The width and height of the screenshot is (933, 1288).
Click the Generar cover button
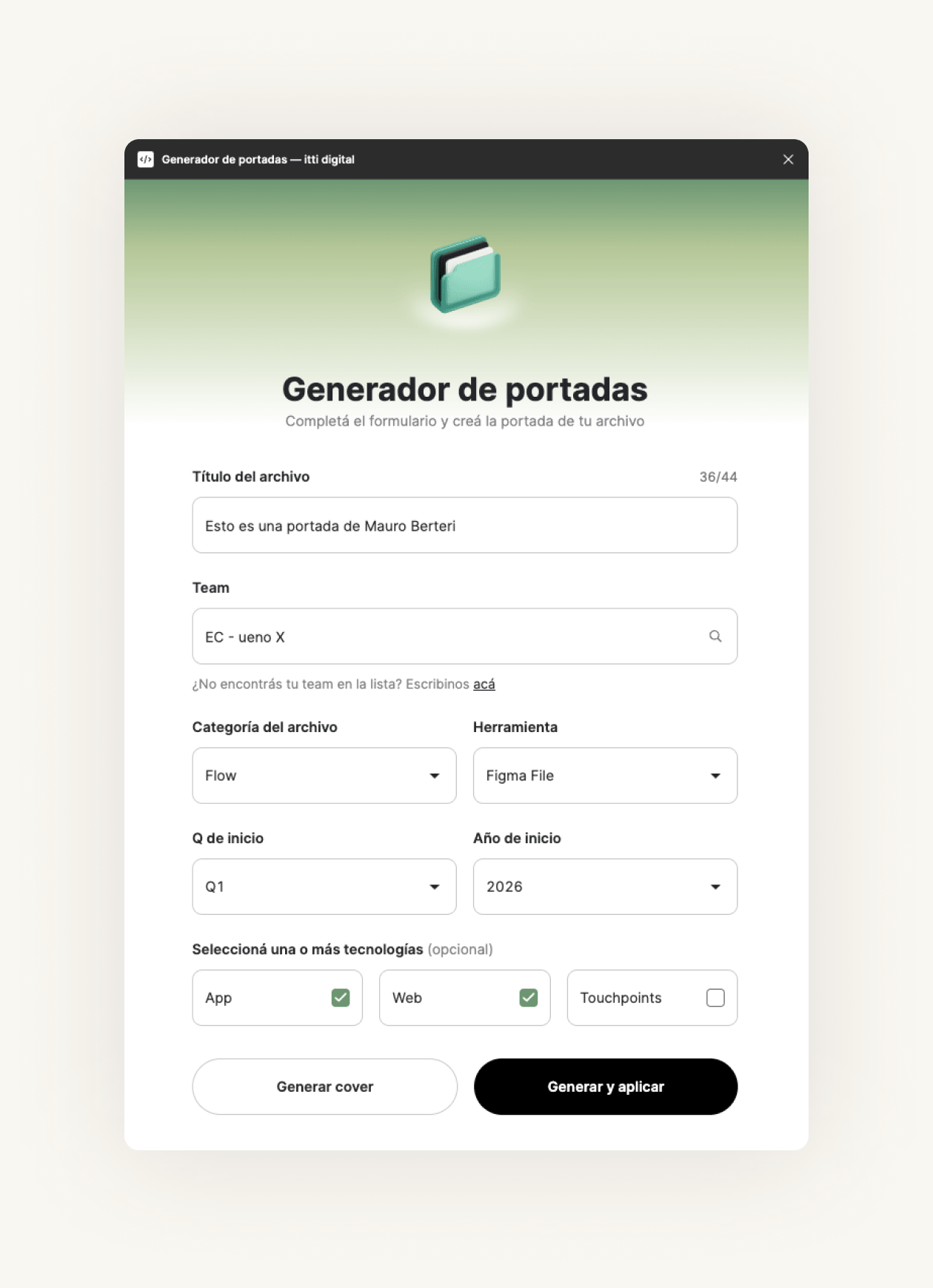tap(324, 1087)
